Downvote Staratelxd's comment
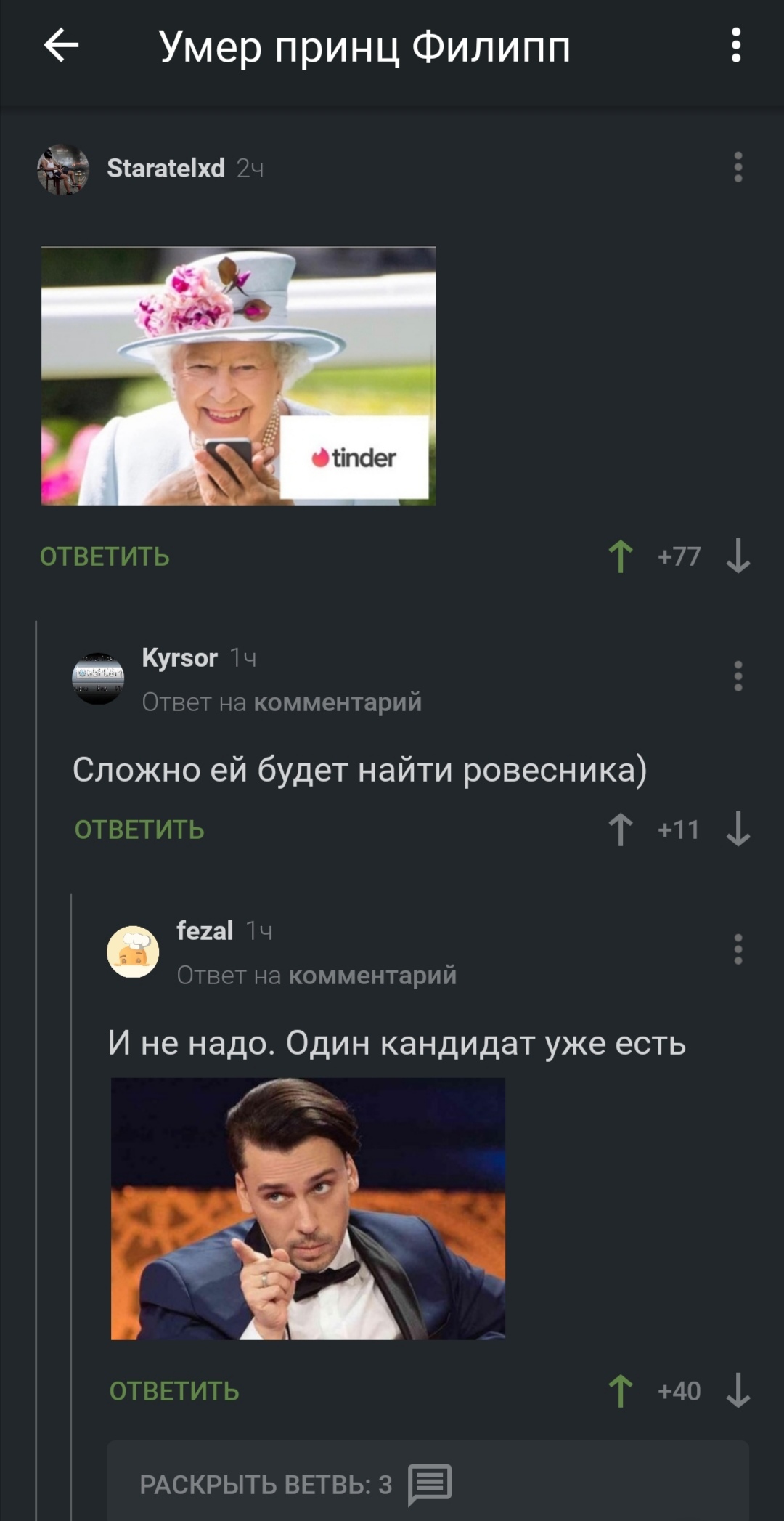784x1521 pixels. pyautogui.click(x=738, y=557)
